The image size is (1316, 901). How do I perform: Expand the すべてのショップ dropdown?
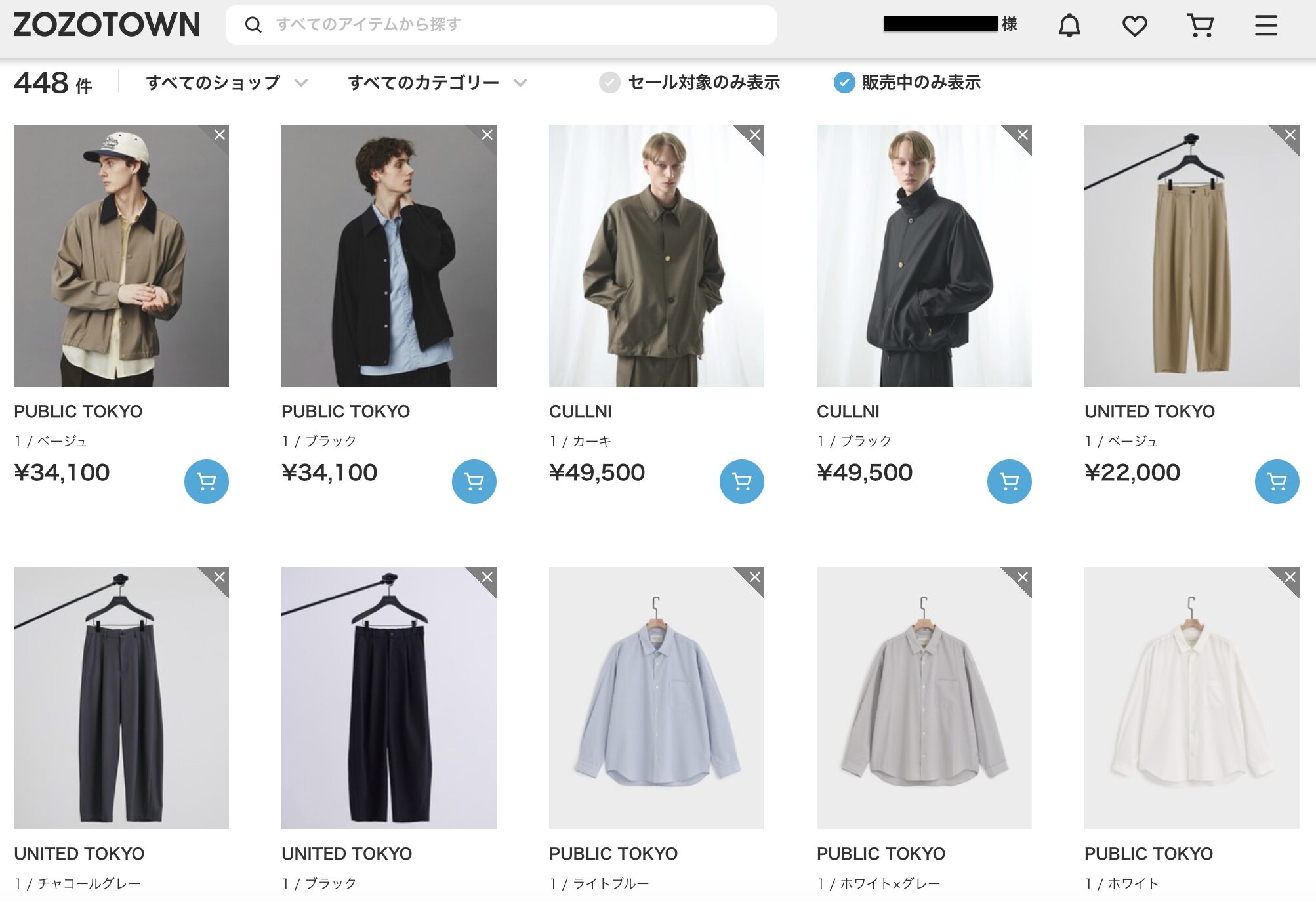(226, 83)
